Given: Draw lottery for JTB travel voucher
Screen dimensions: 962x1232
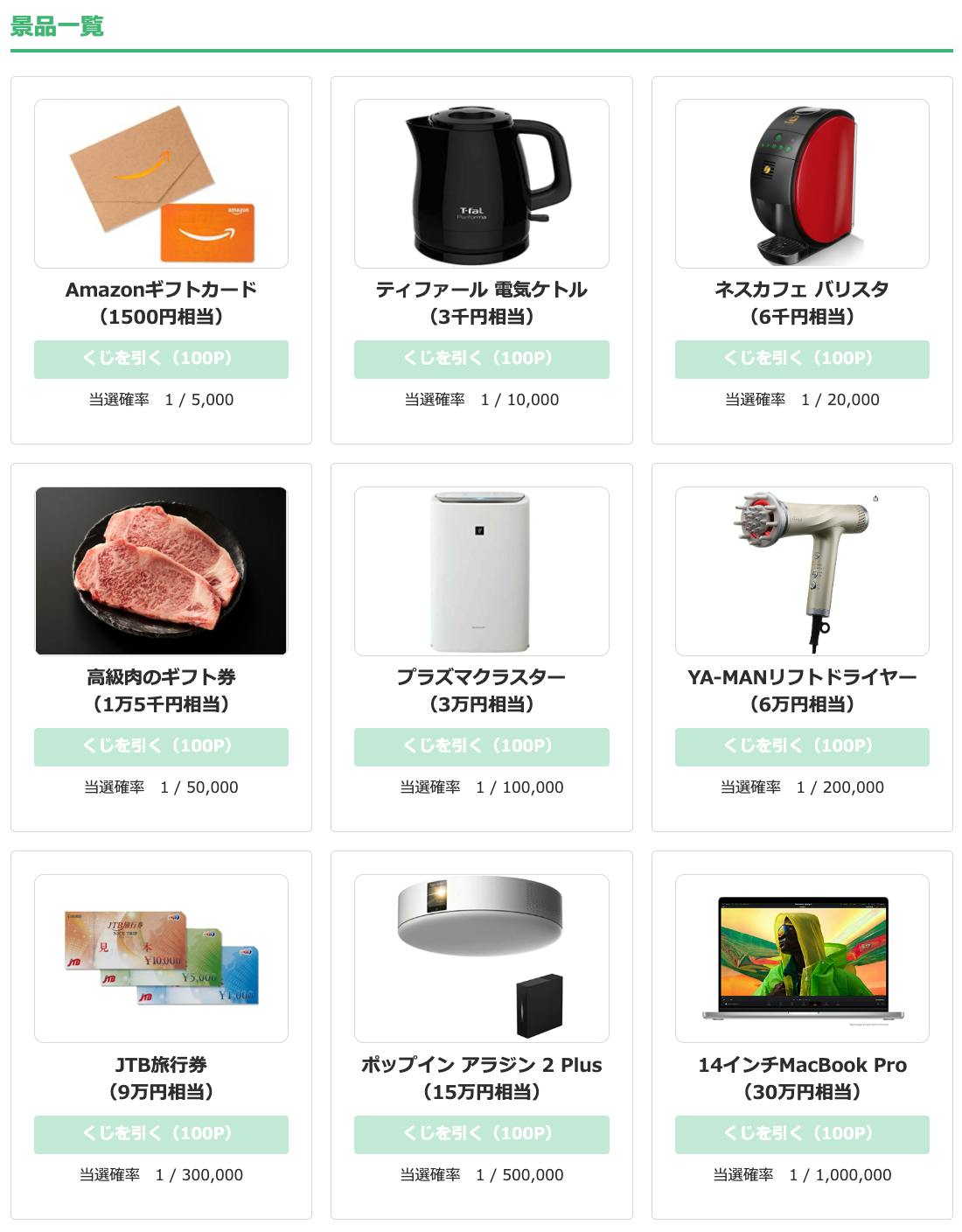Looking at the screenshot, I should coord(161,1134).
